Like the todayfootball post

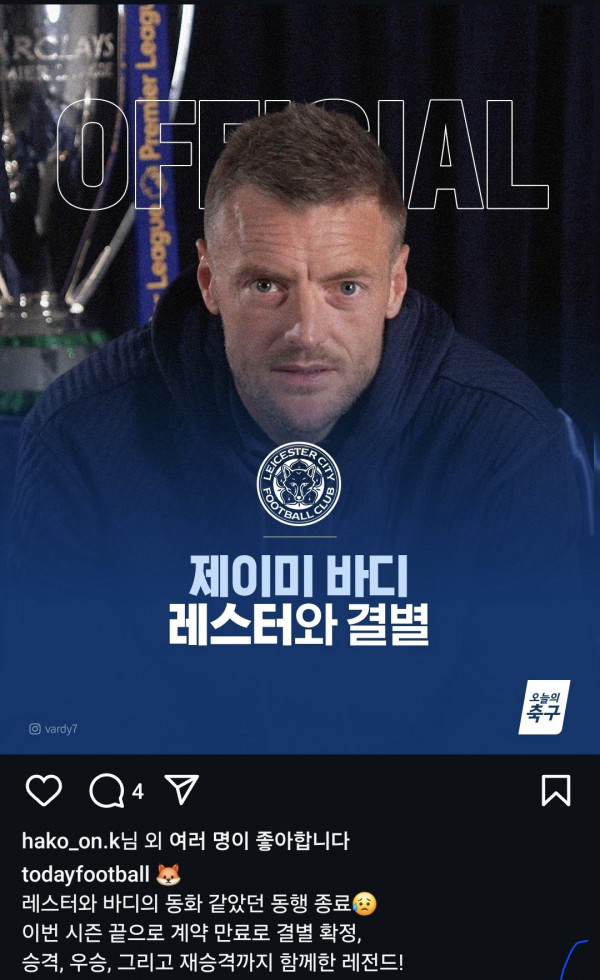(x=44, y=791)
